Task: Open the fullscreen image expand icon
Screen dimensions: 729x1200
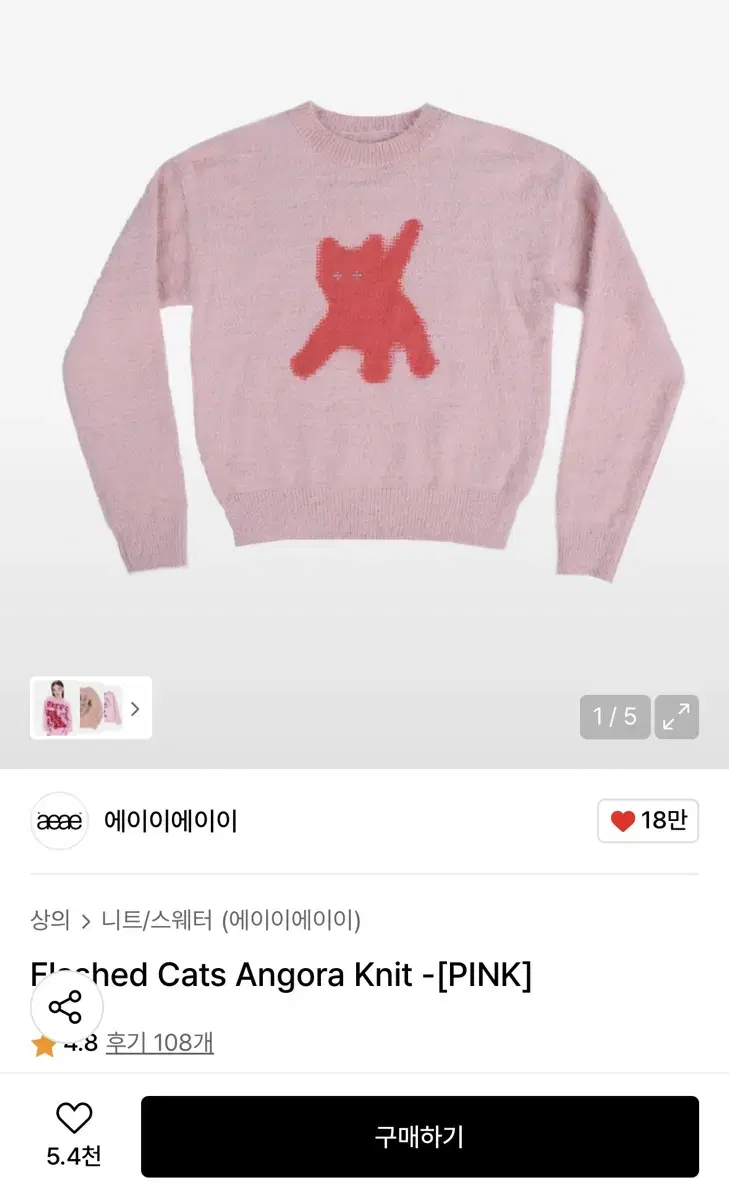Action: click(x=676, y=717)
